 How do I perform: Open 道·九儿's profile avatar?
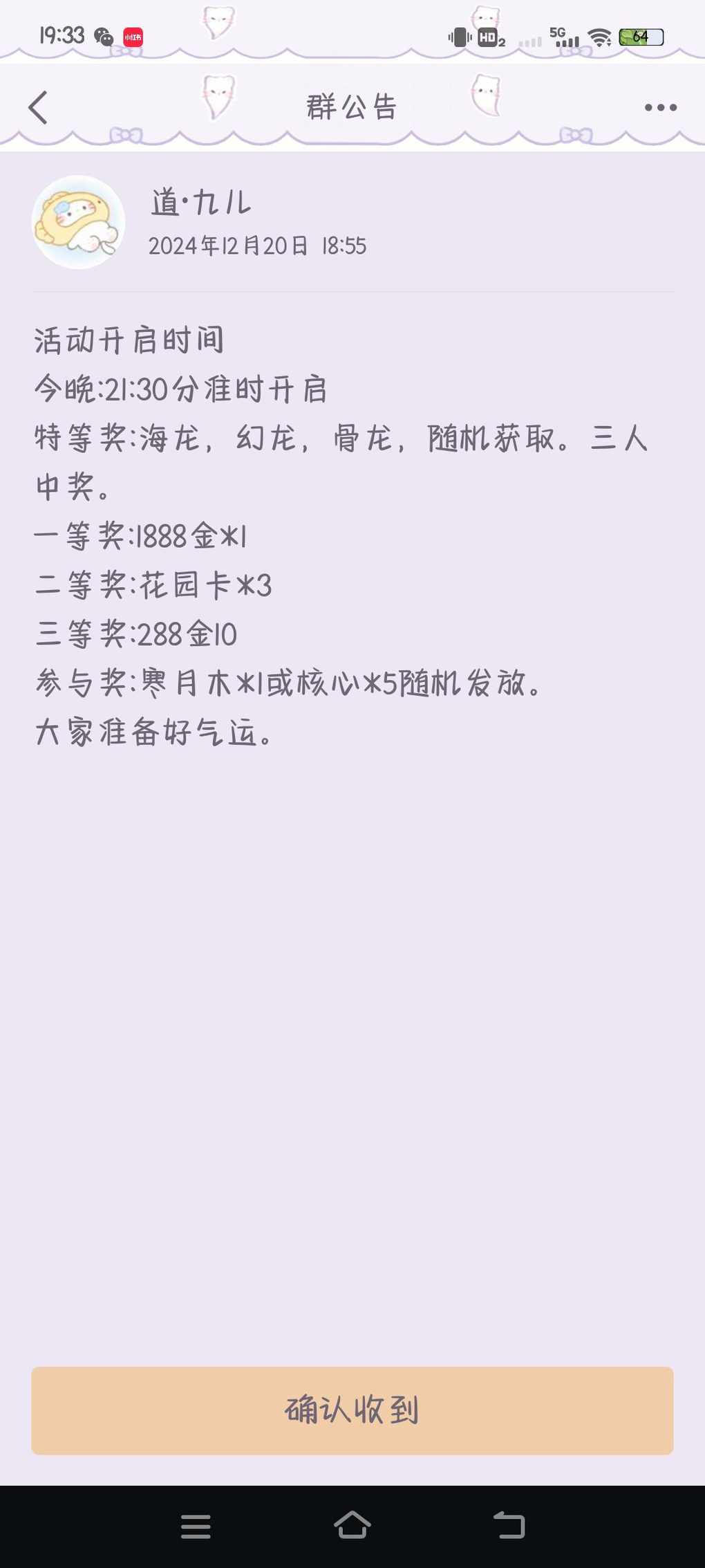tap(78, 222)
